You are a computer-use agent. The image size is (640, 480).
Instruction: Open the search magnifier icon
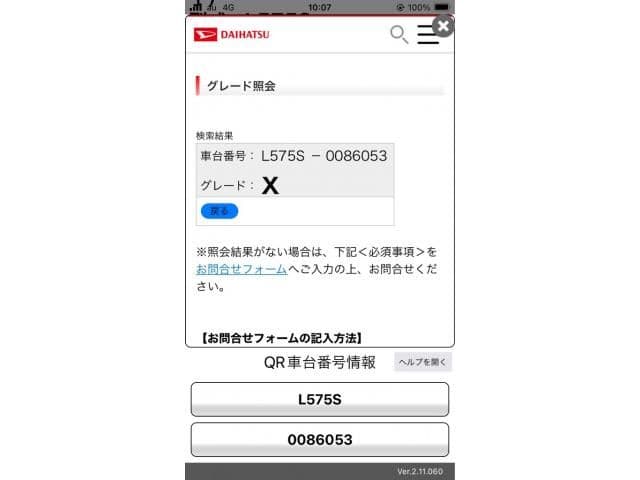click(x=398, y=35)
